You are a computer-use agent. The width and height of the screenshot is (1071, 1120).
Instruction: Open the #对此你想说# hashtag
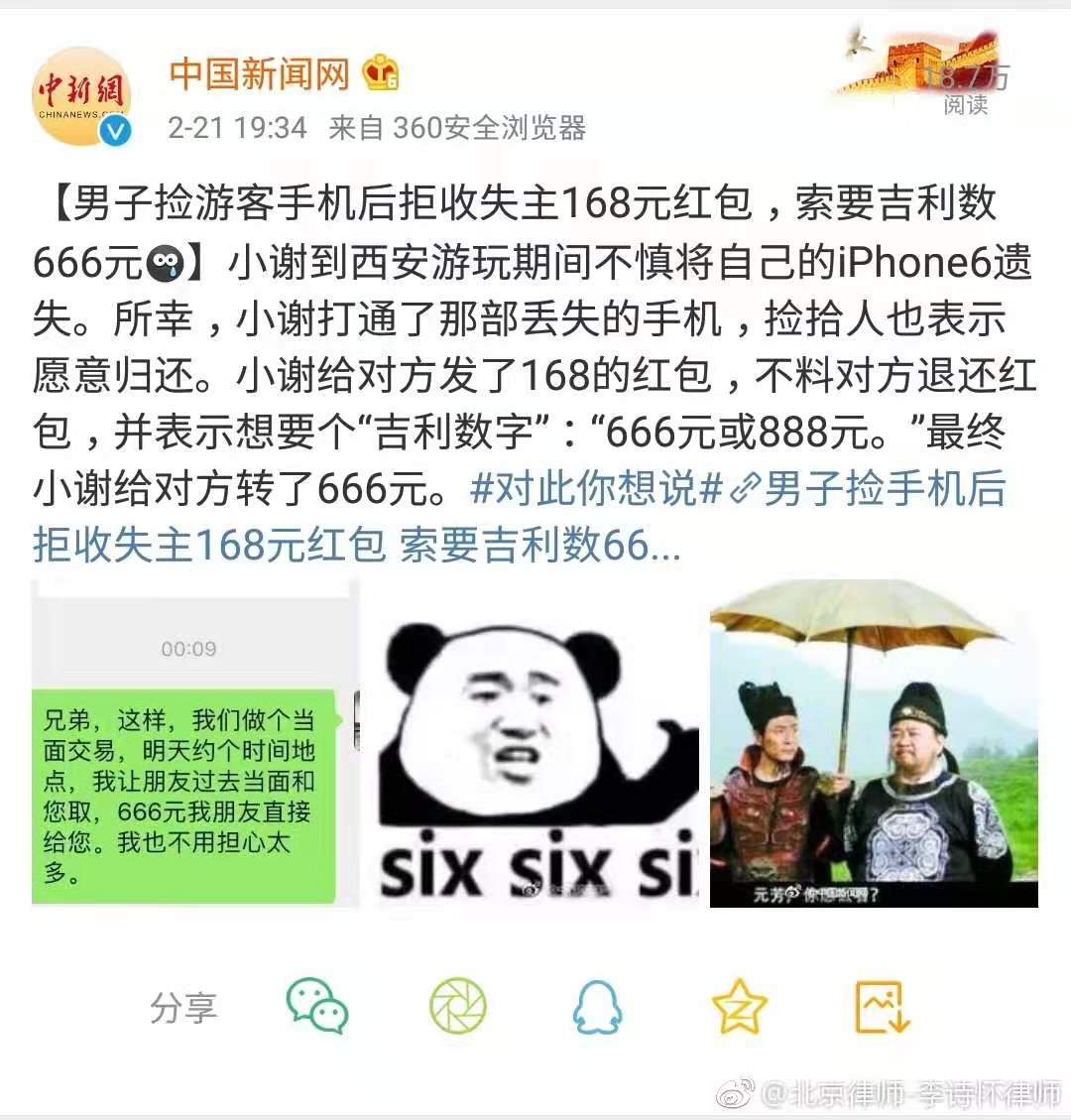coord(596,489)
